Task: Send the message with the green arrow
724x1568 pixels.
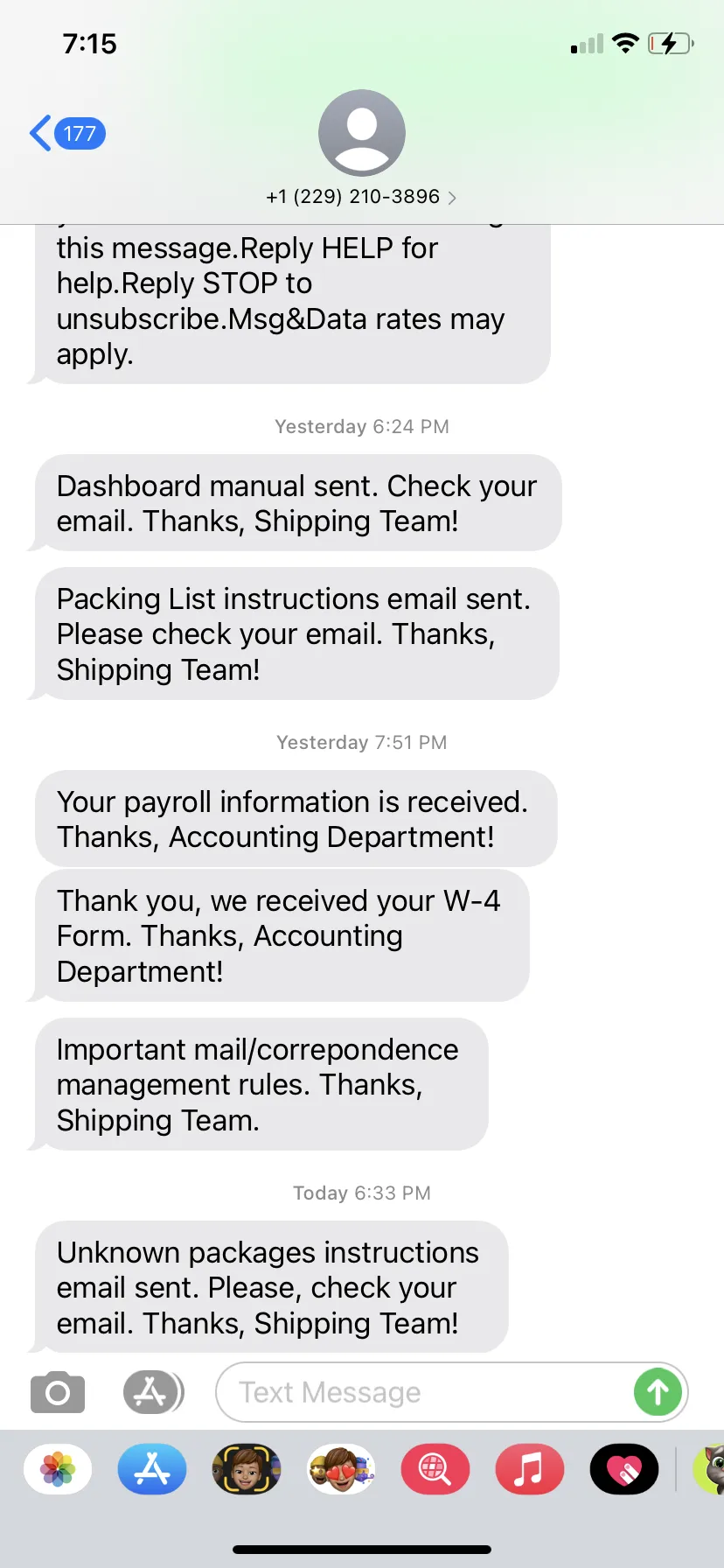Action: 658,1392
